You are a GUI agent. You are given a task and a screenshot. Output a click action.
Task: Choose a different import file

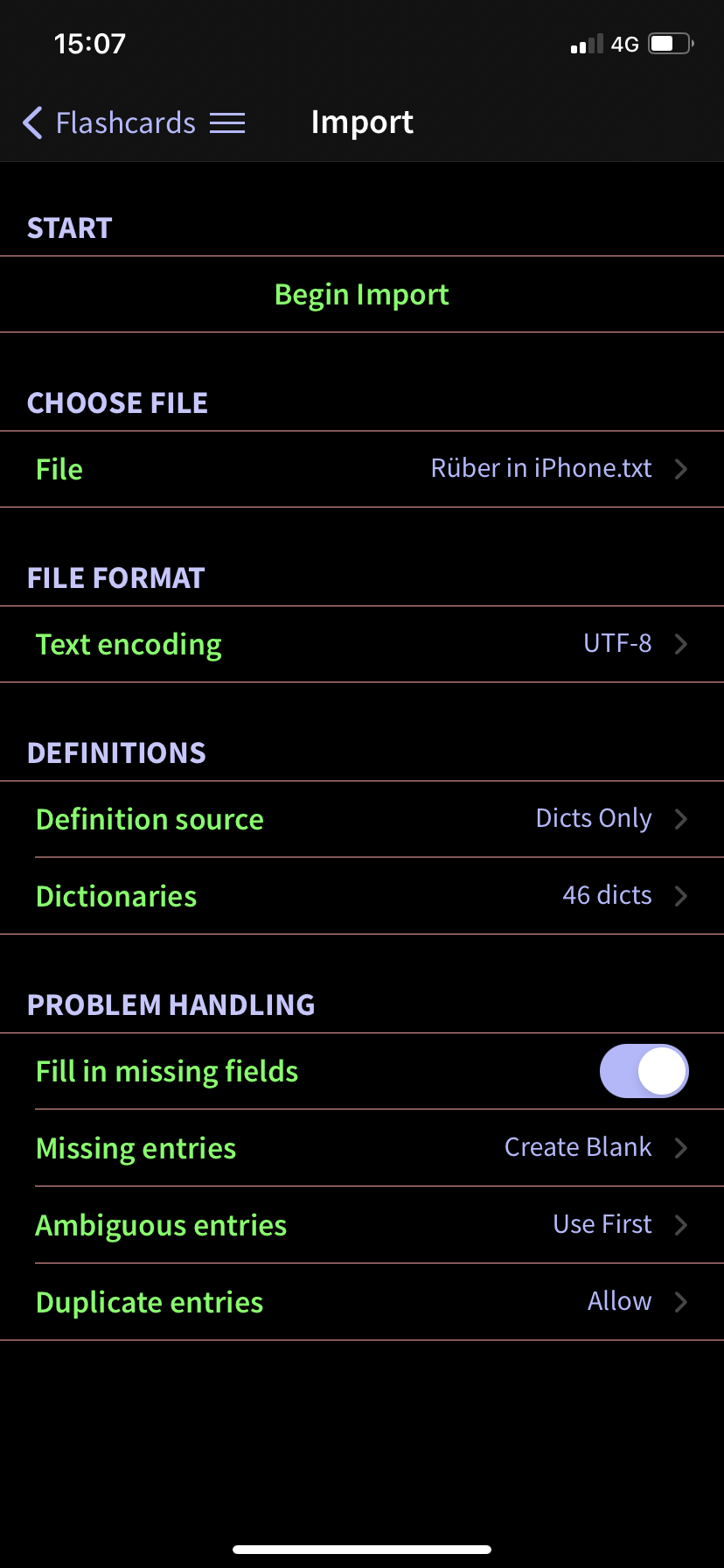click(x=362, y=469)
